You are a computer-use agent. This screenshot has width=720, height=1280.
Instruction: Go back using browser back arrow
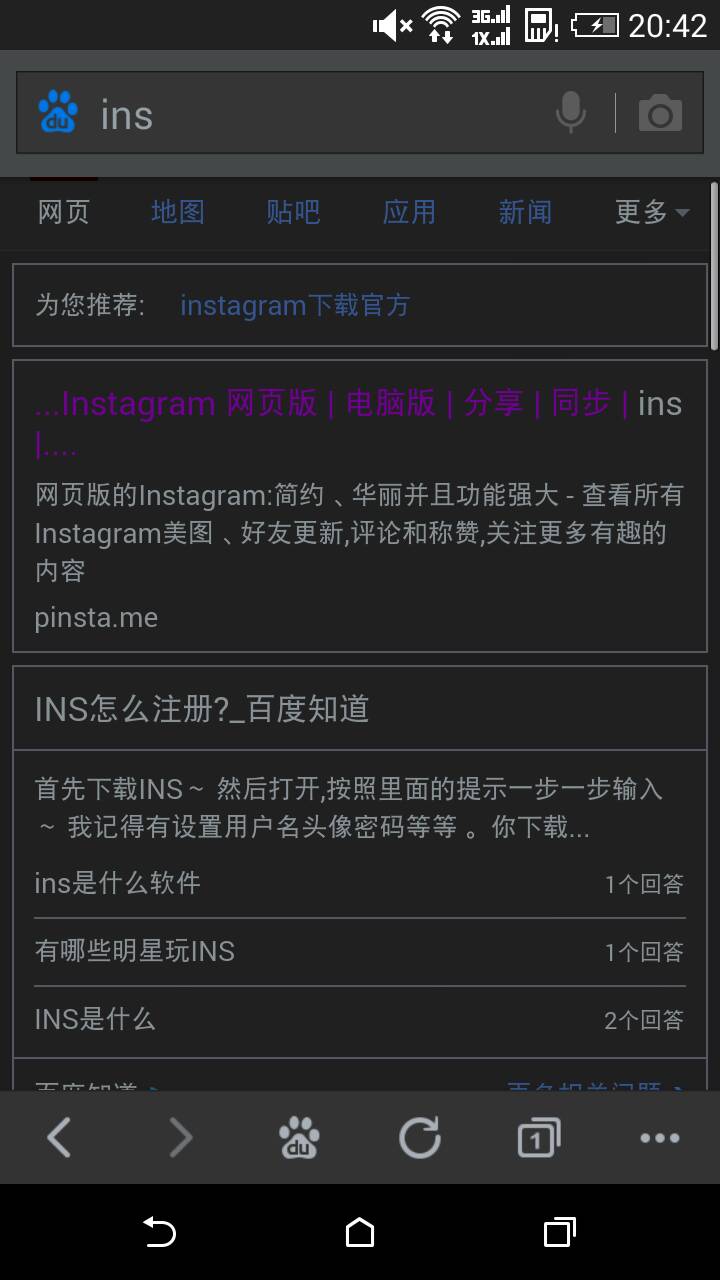pyautogui.click(x=59, y=1138)
